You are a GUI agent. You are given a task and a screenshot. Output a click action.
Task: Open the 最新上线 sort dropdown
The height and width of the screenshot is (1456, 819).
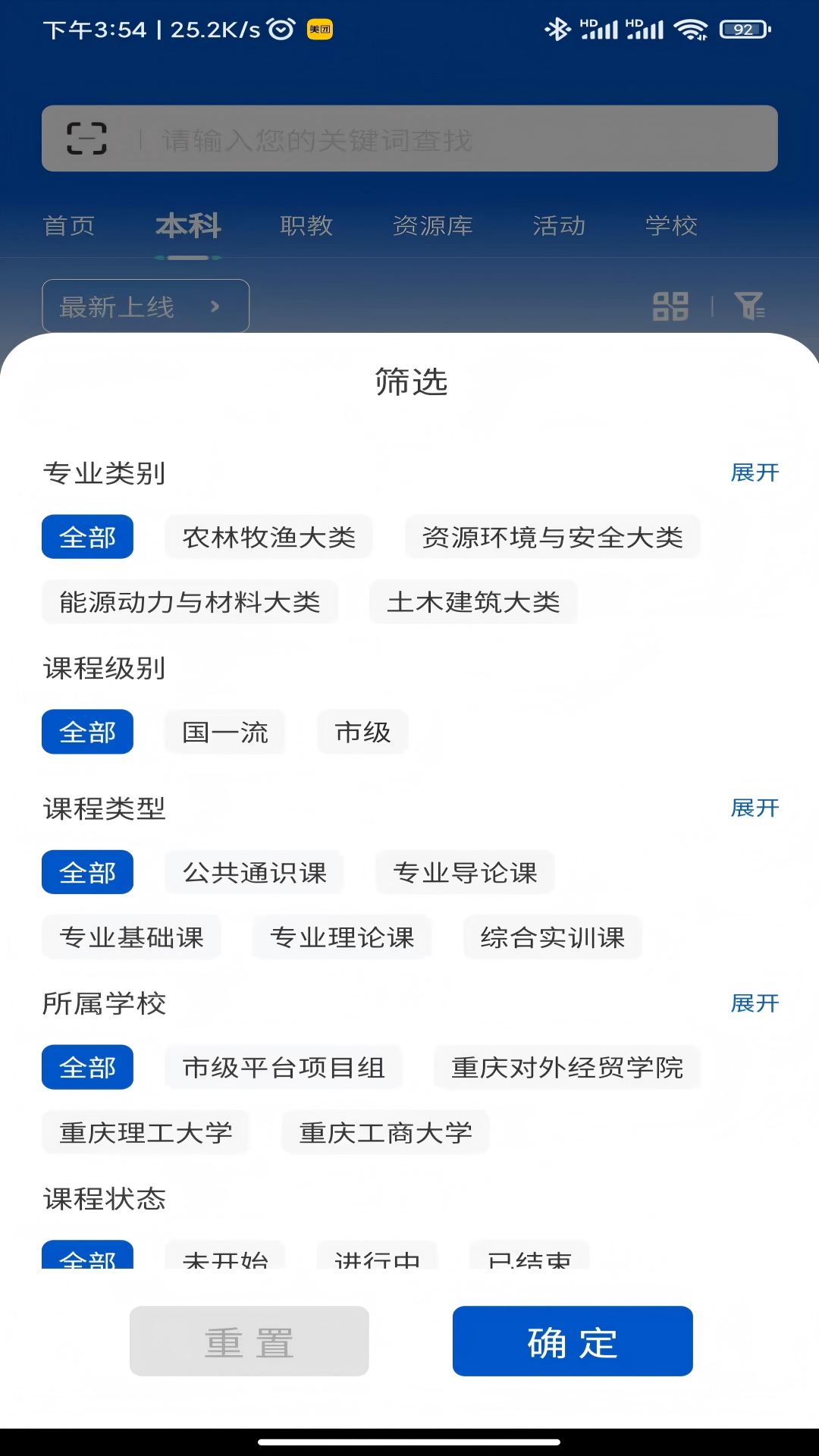[144, 306]
